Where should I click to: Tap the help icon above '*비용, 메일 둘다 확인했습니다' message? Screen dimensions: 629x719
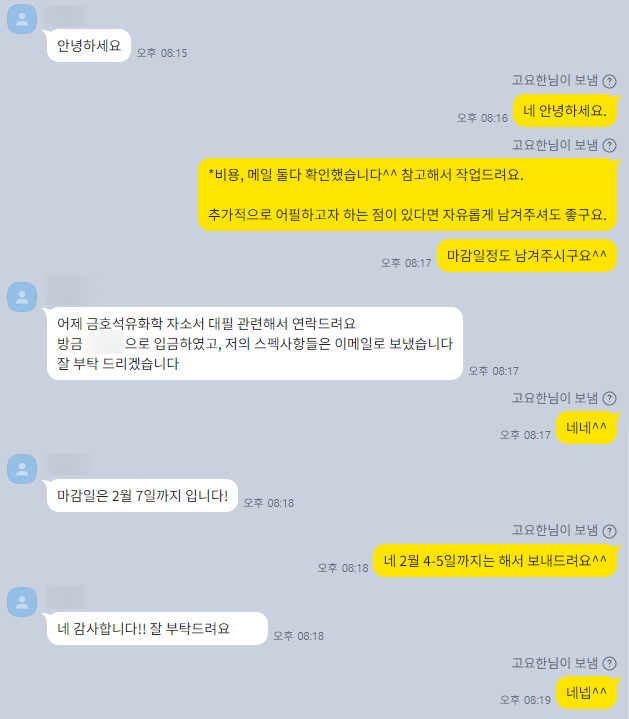click(610, 145)
